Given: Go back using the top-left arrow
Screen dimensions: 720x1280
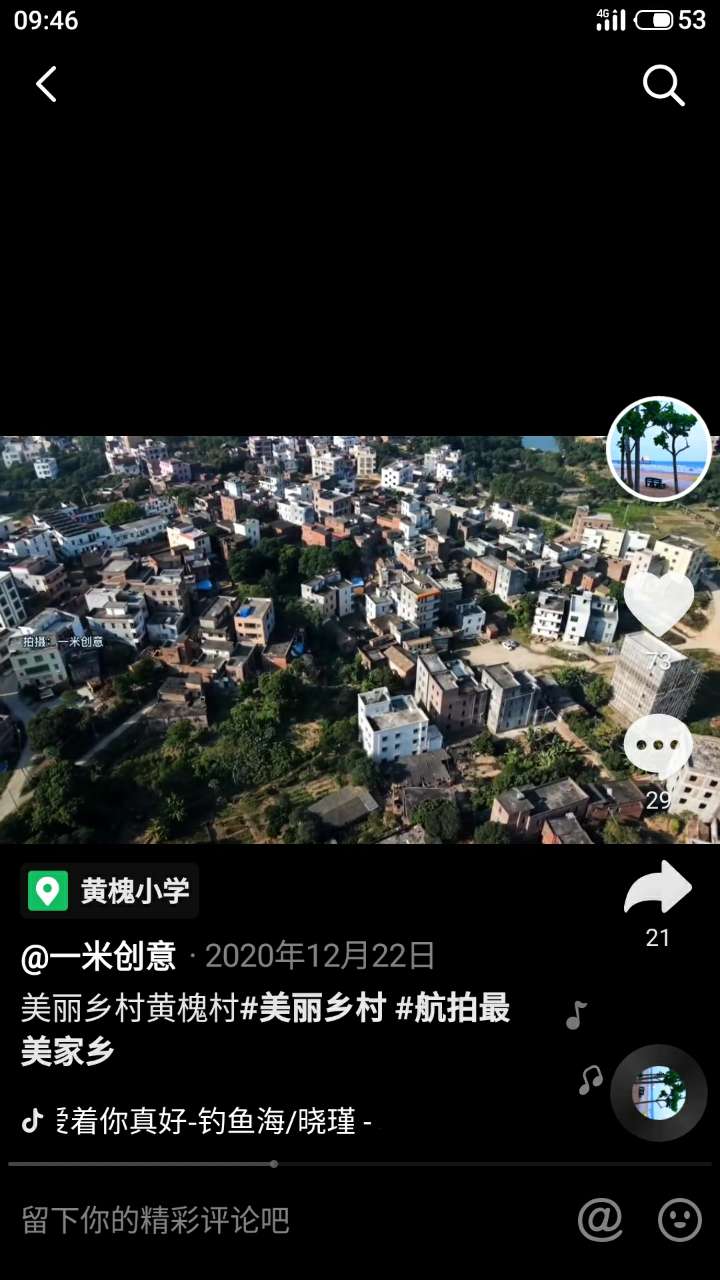Looking at the screenshot, I should (x=46, y=85).
